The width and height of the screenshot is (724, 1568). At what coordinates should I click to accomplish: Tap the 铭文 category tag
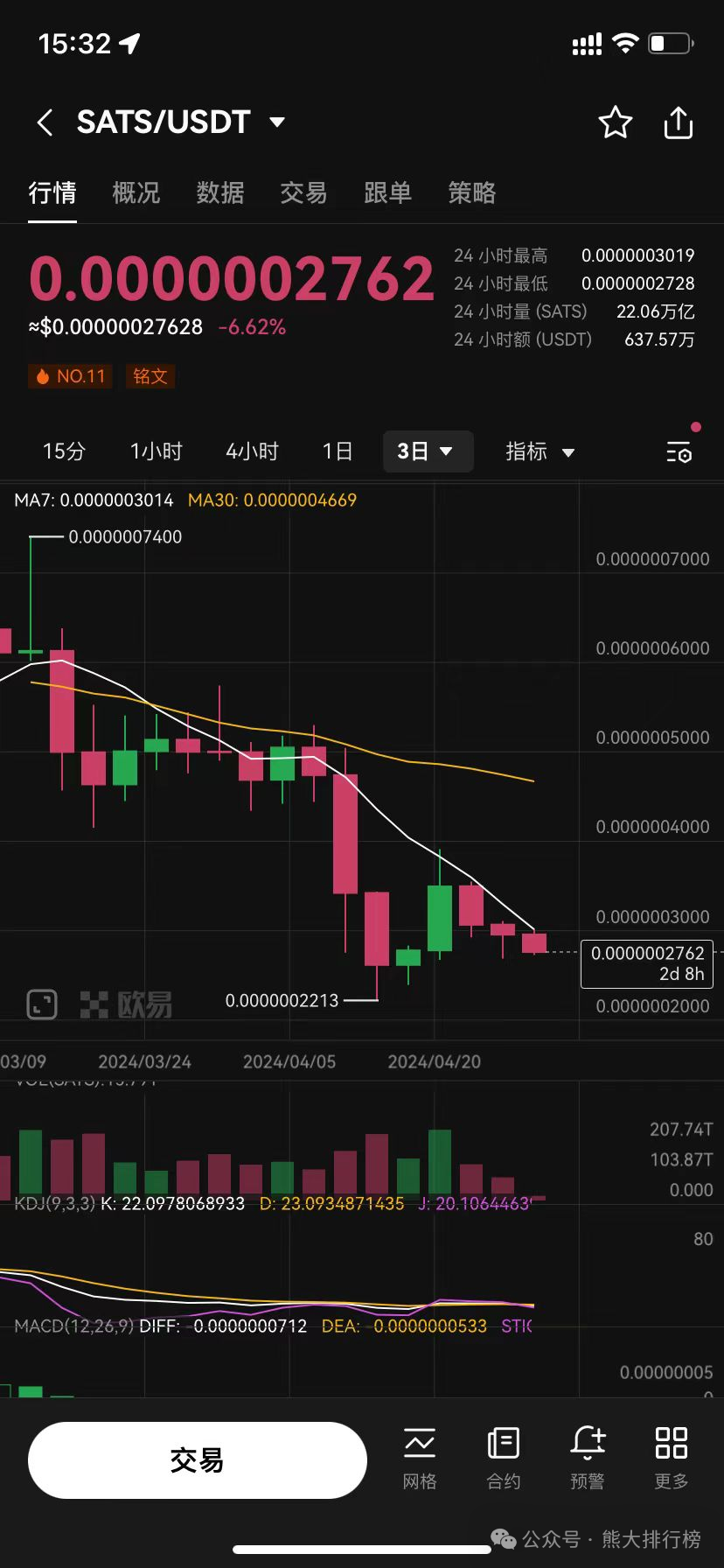pyautogui.click(x=150, y=376)
